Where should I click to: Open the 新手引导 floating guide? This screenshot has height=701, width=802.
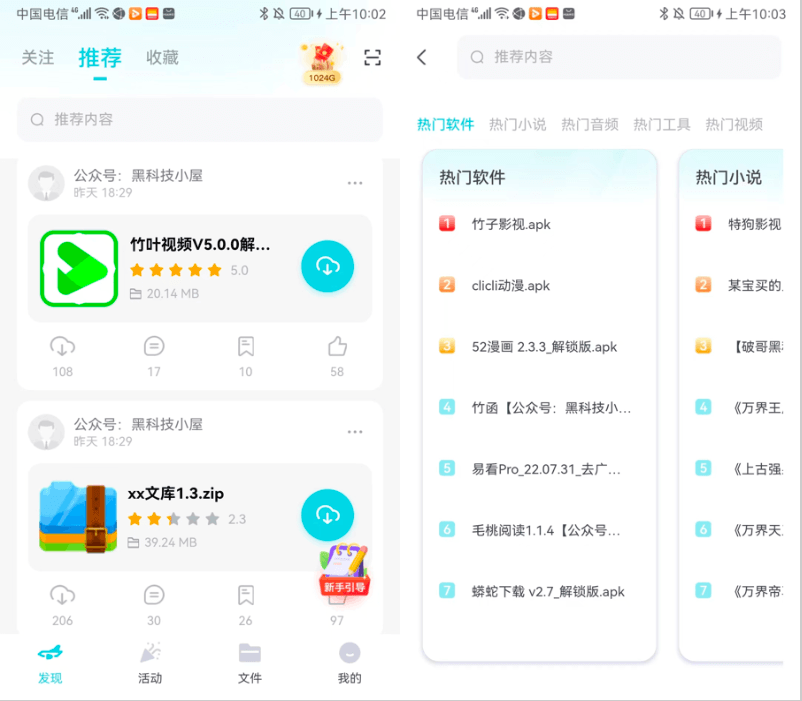344,569
